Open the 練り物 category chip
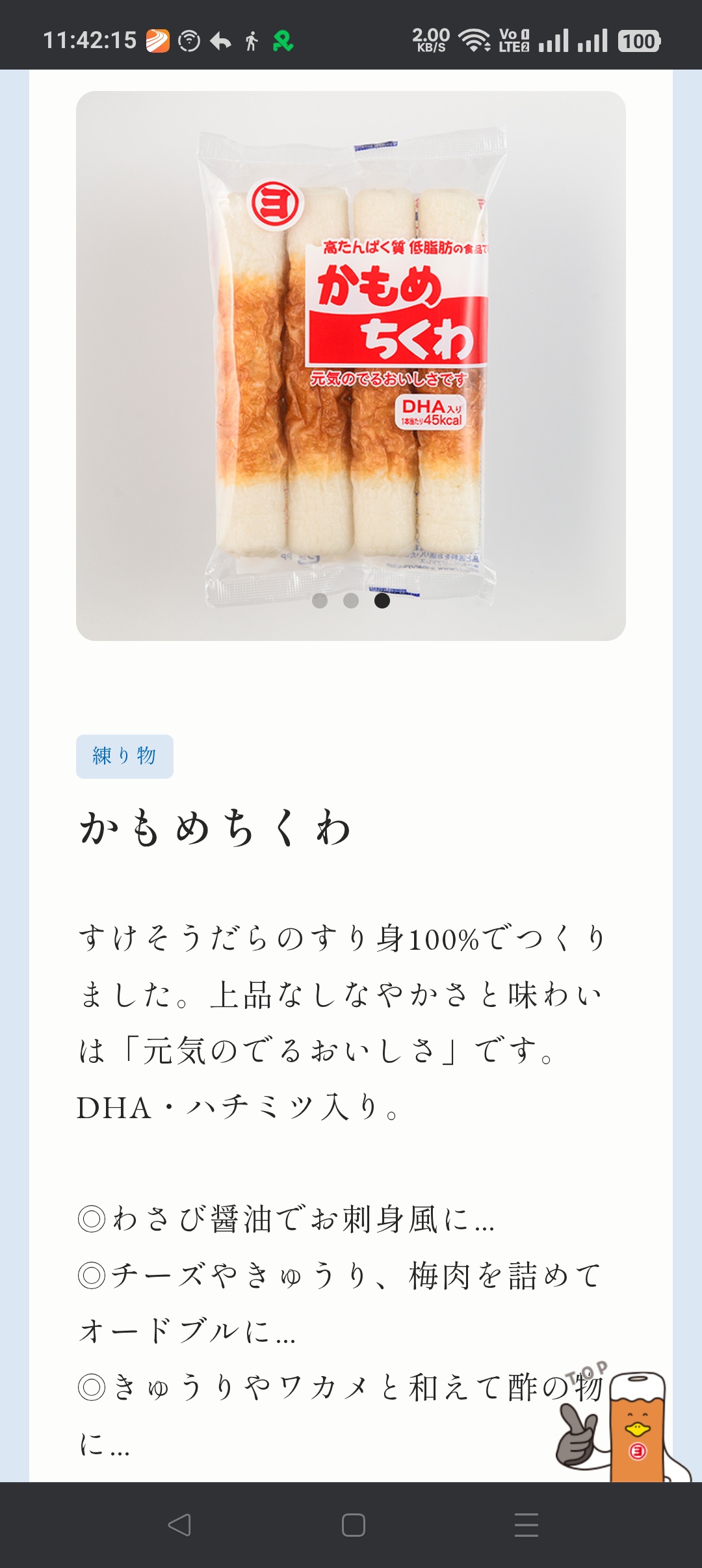The image size is (702, 1568). 125,756
